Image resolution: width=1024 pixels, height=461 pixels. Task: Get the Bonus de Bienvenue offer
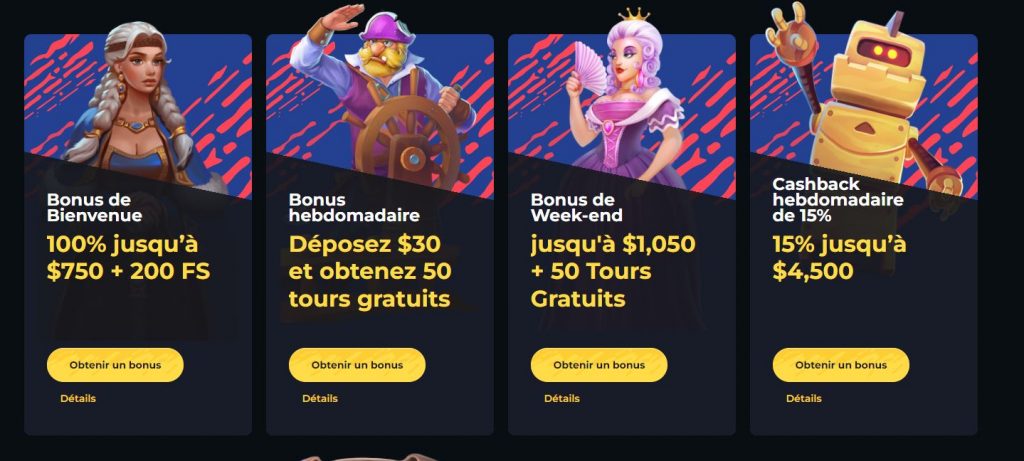[115, 365]
